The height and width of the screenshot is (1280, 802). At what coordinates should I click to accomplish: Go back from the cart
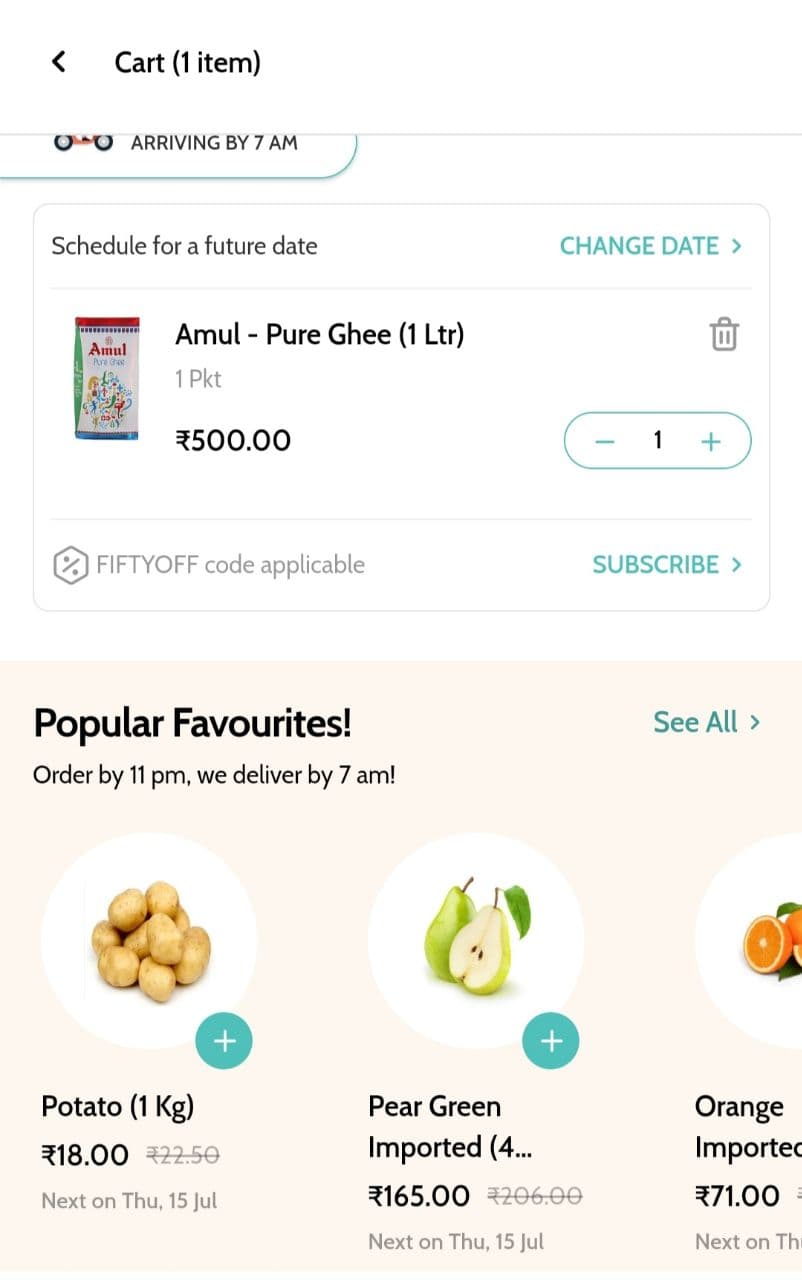tap(59, 62)
